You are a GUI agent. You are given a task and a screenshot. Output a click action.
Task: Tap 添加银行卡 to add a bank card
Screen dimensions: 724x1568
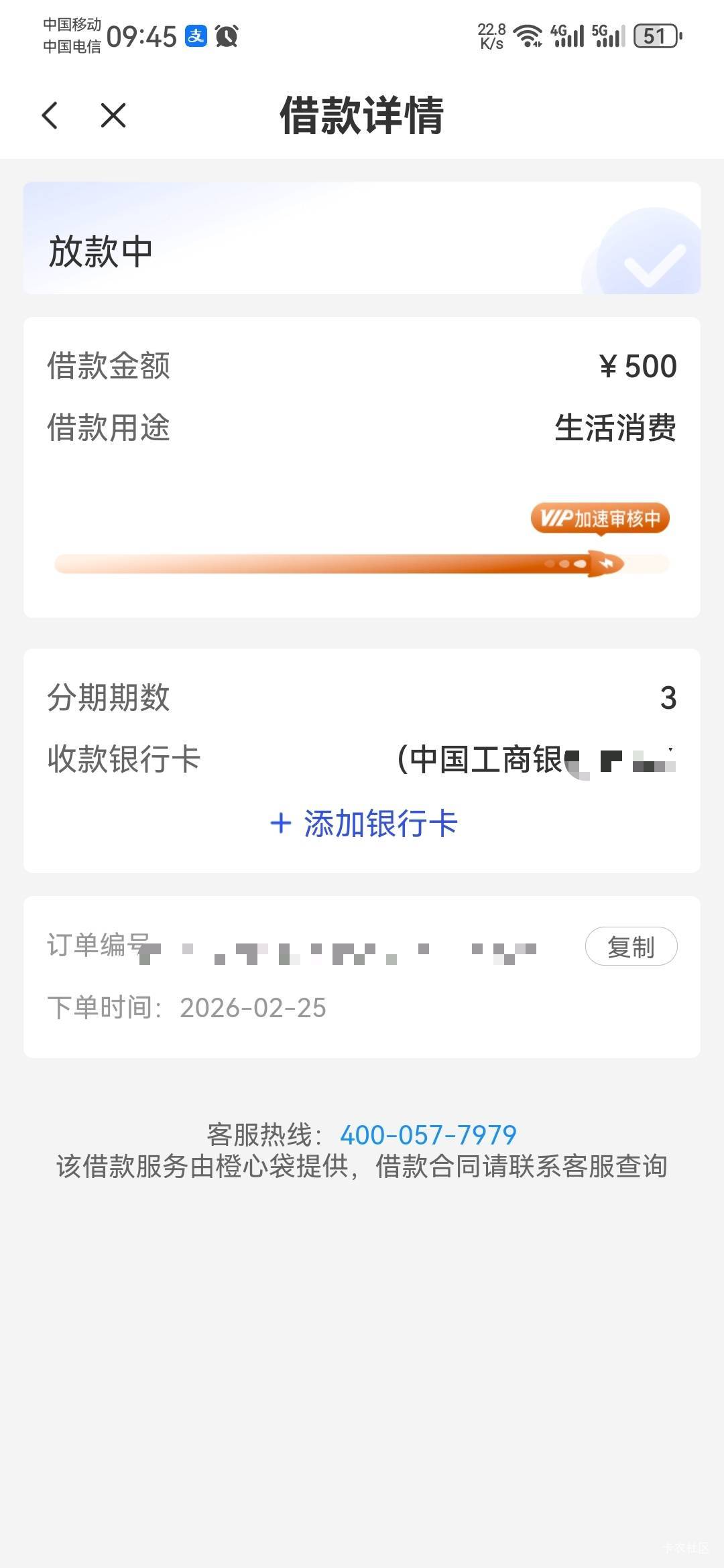(x=363, y=823)
